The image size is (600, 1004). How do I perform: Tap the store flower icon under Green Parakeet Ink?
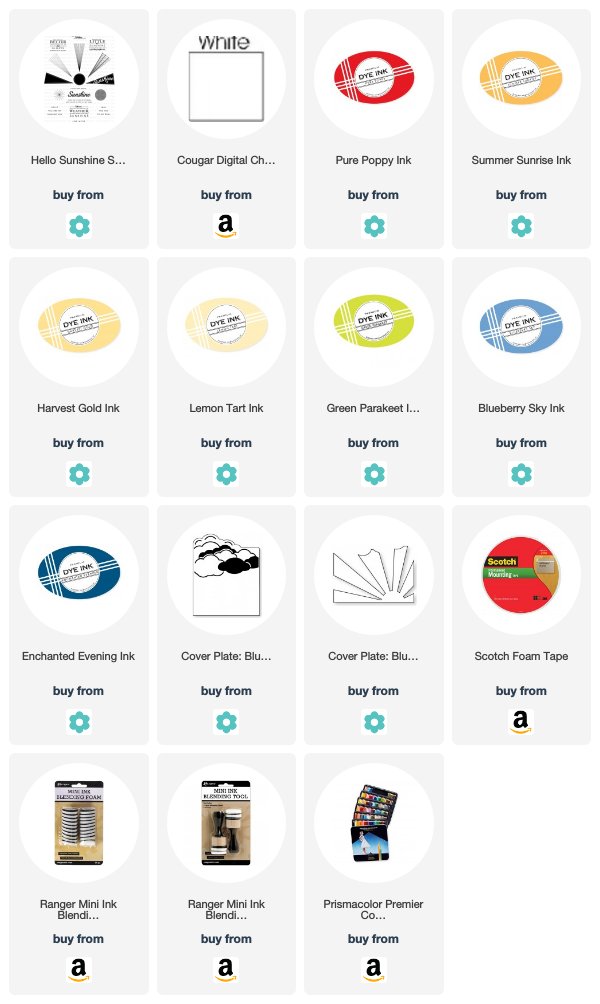tap(373, 474)
